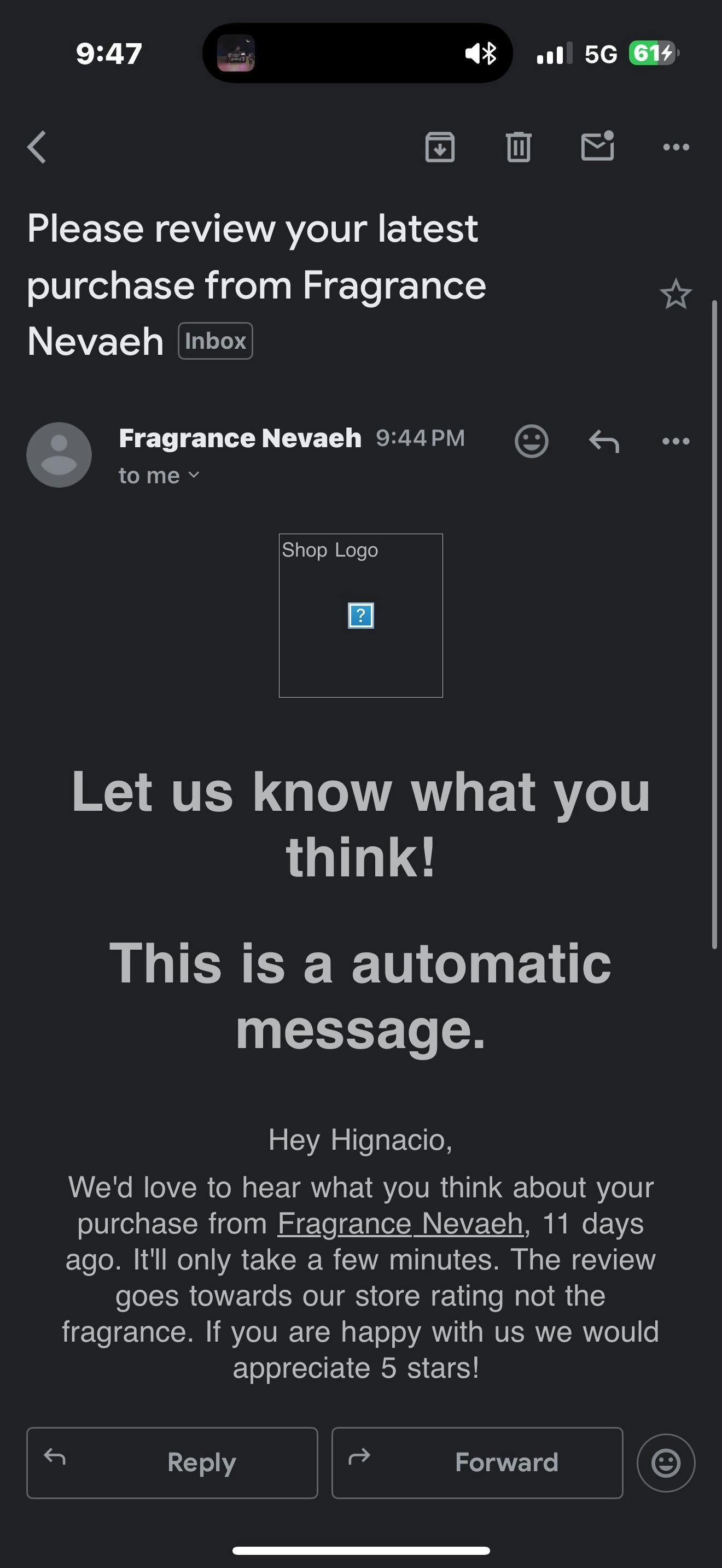The width and height of the screenshot is (722, 1568).
Task: Expand the 'to me' recipient details
Action: tap(159, 476)
